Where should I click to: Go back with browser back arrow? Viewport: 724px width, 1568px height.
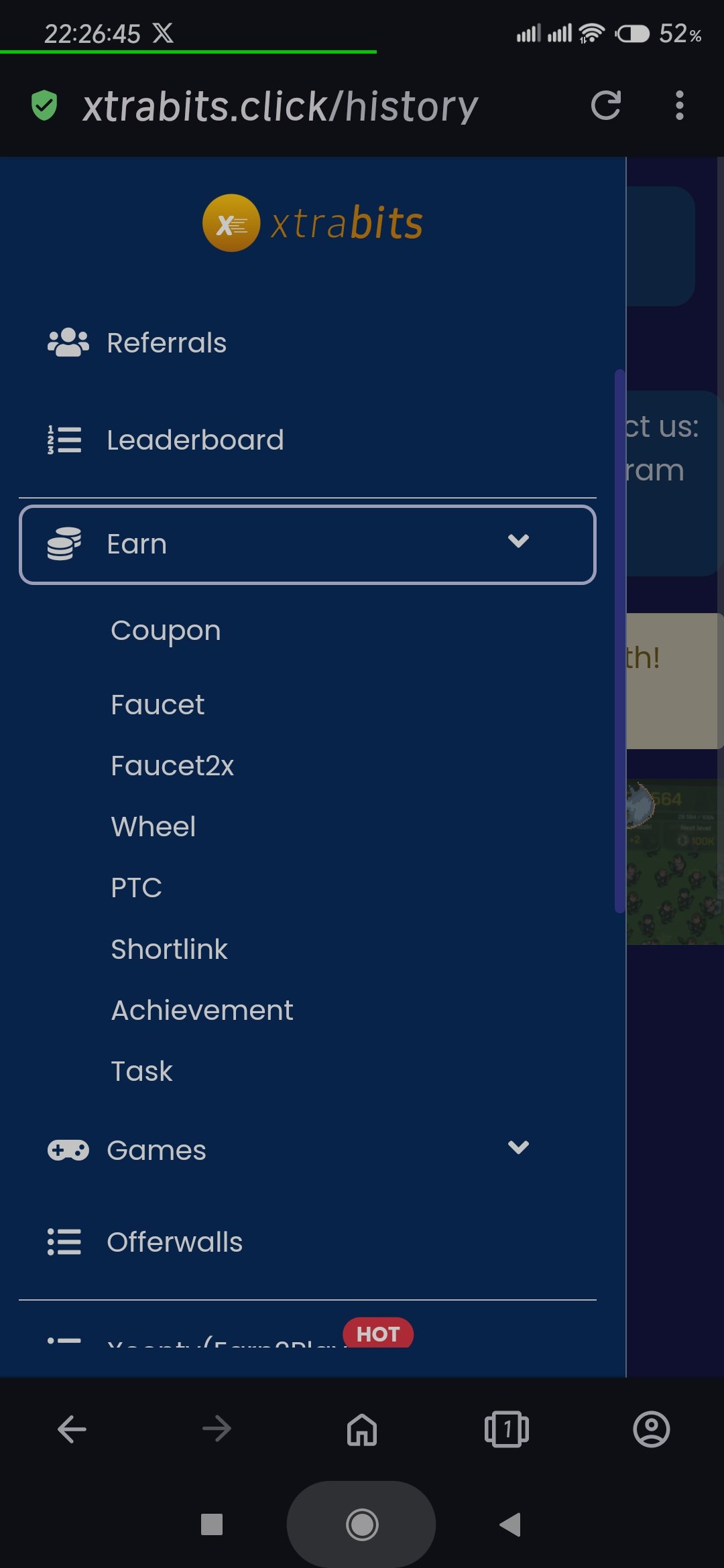coord(72,1429)
